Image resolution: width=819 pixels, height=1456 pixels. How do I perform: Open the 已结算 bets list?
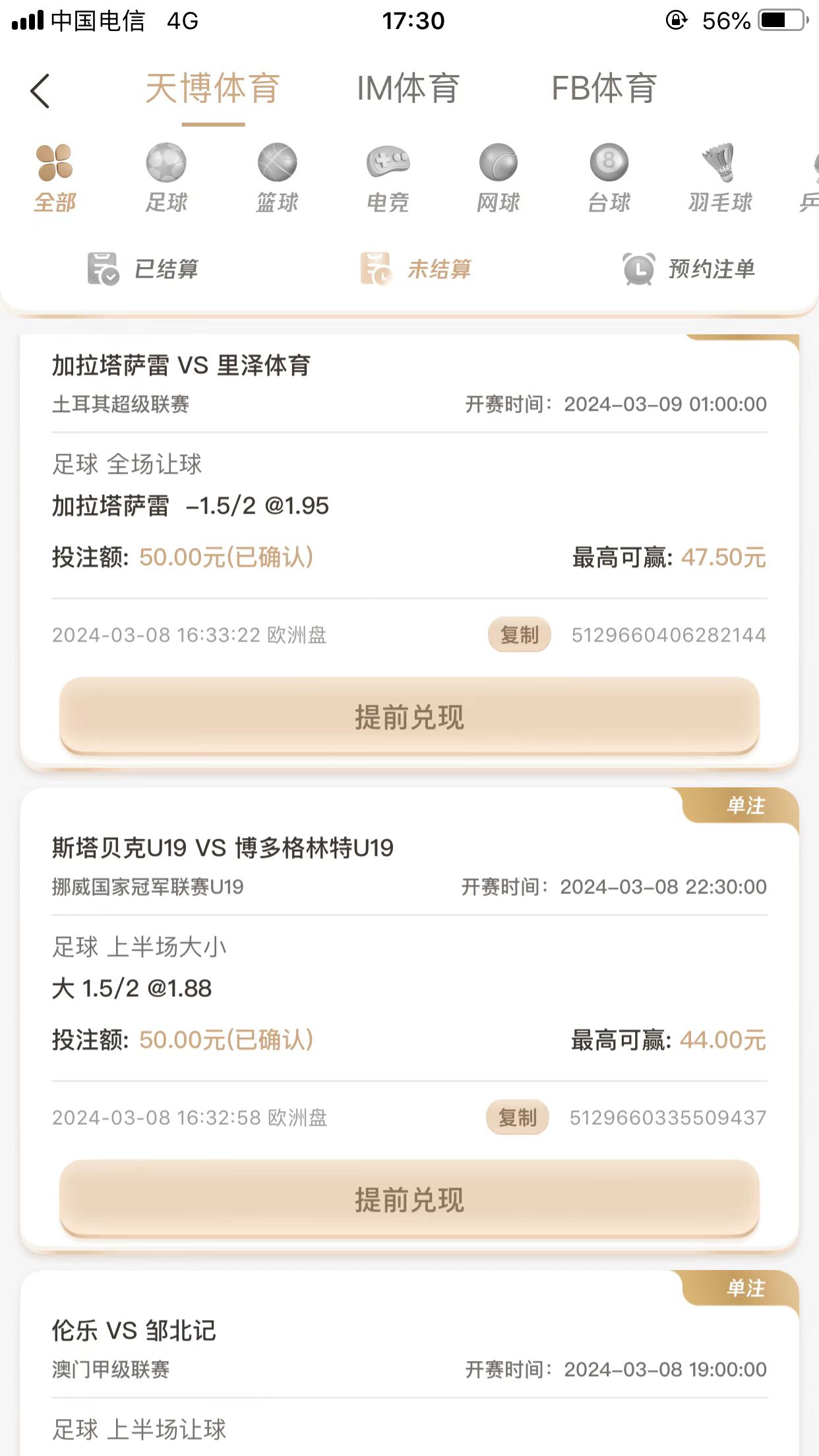click(144, 269)
